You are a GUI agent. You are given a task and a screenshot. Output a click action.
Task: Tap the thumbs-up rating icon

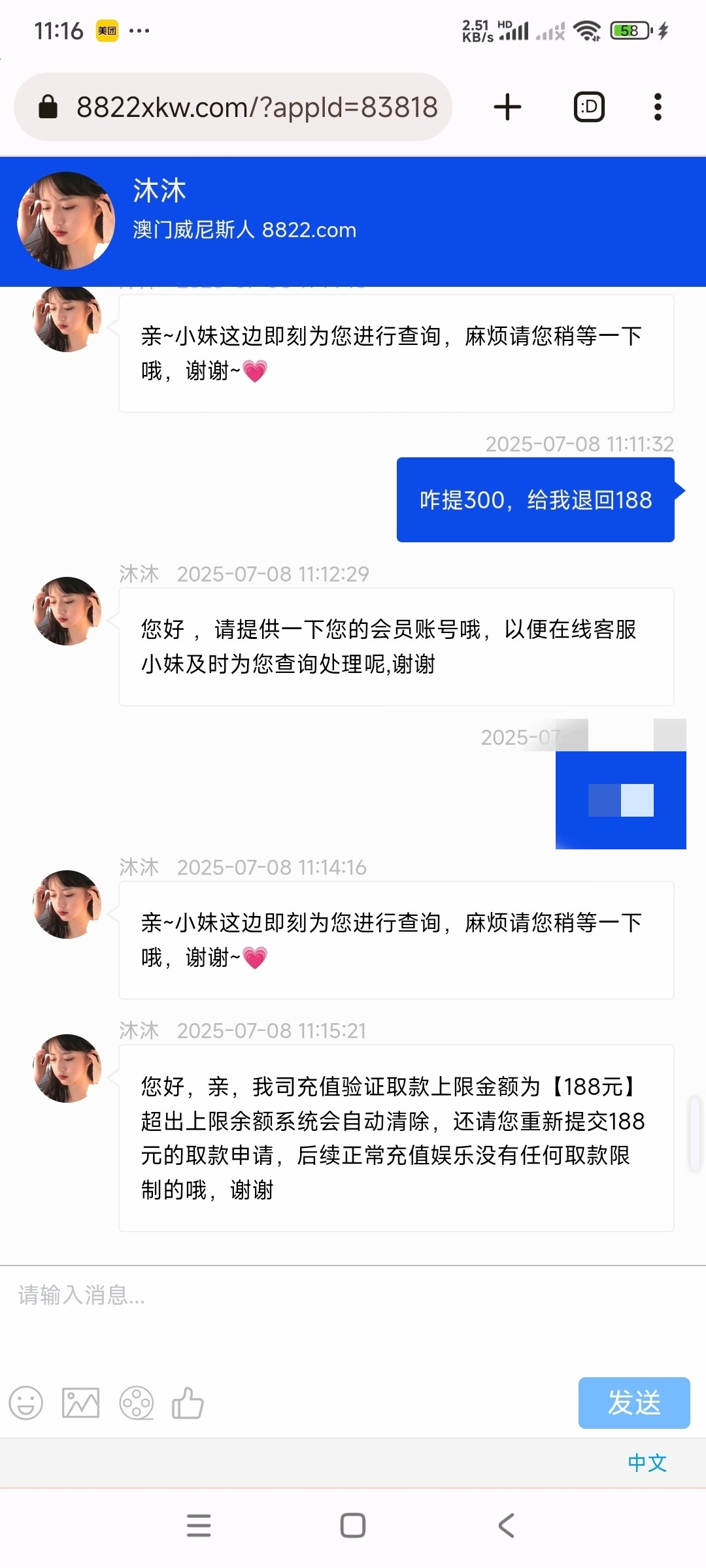[188, 1403]
